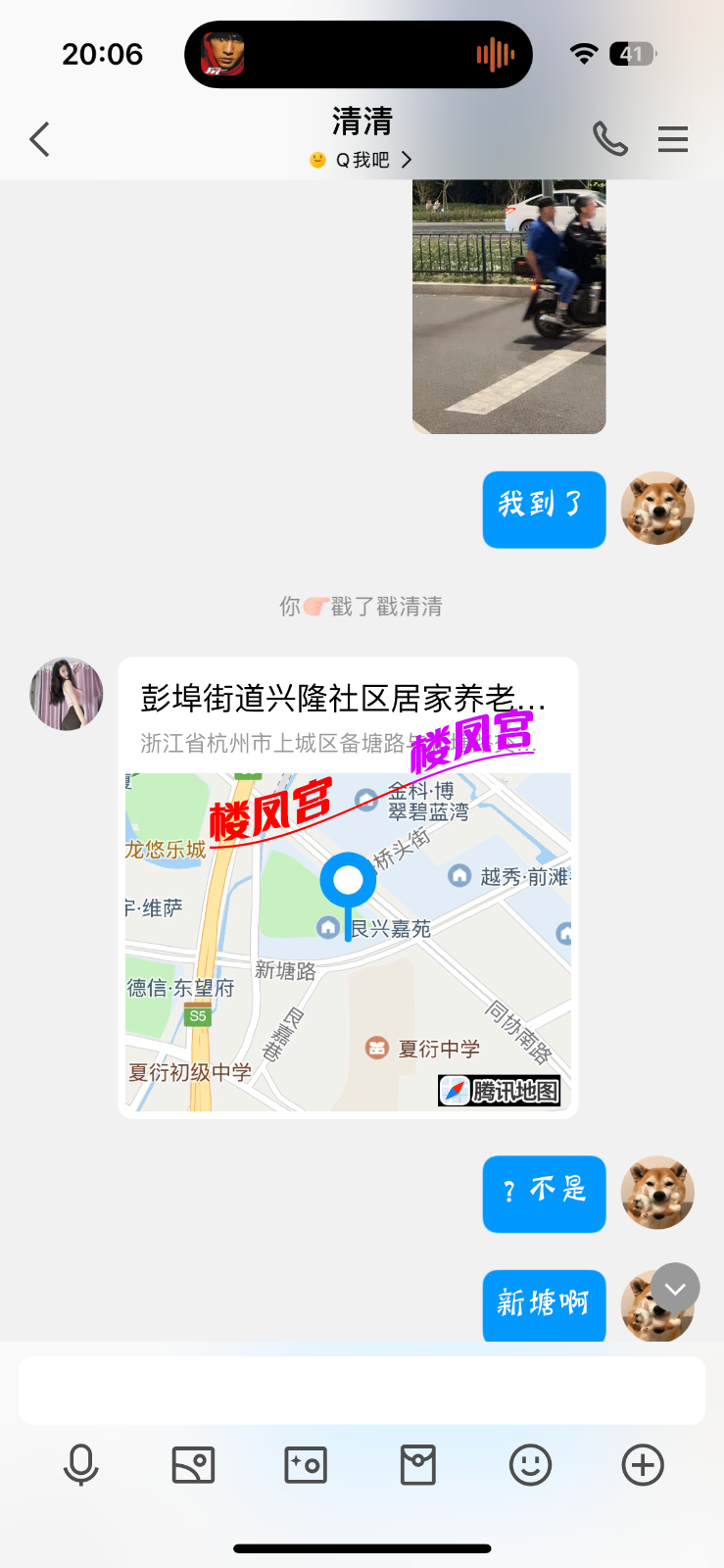Open the emoji panel
The height and width of the screenshot is (1568, 724).
(x=530, y=1465)
